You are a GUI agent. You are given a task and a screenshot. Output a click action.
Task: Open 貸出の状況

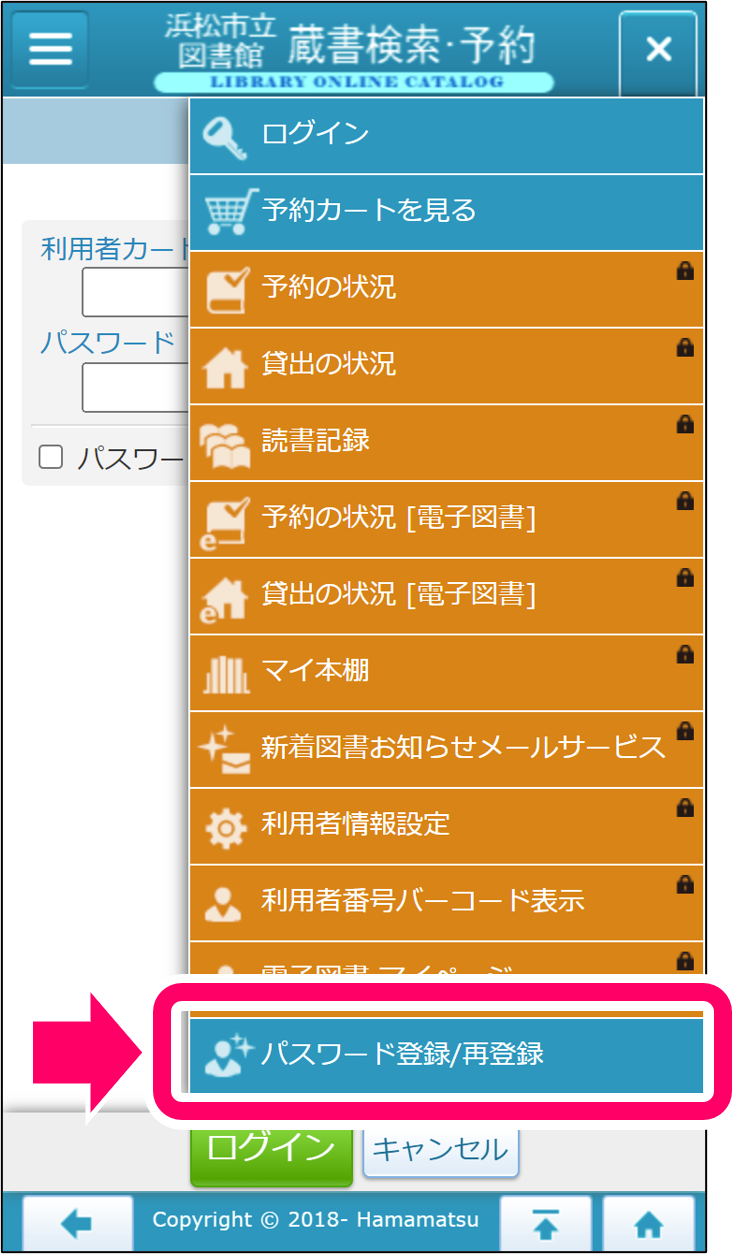click(446, 364)
